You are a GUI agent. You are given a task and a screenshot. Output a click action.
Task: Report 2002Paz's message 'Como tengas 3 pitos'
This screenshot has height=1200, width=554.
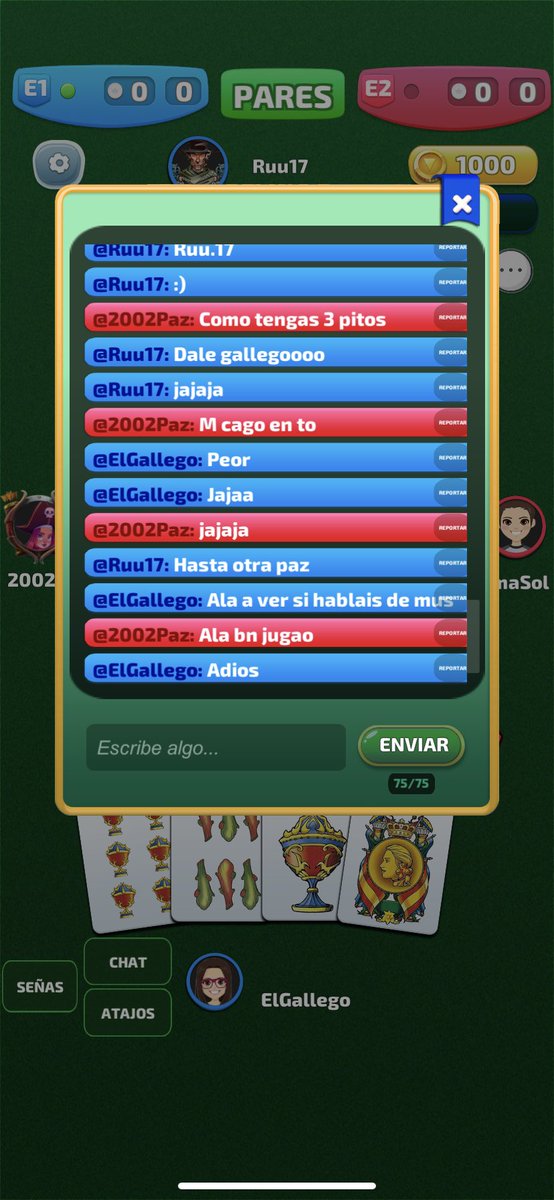click(x=452, y=319)
